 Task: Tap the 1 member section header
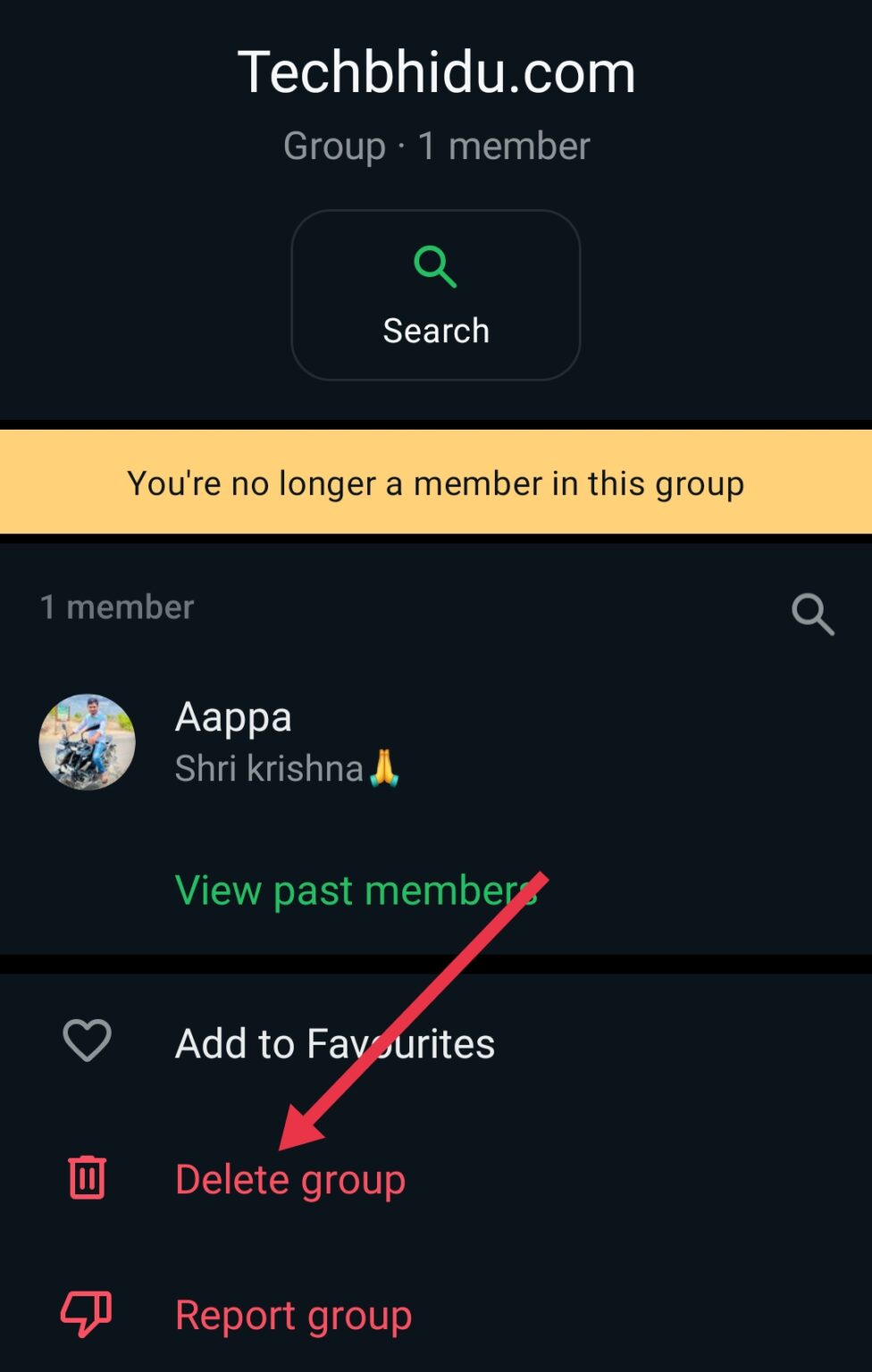coord(117,607)
